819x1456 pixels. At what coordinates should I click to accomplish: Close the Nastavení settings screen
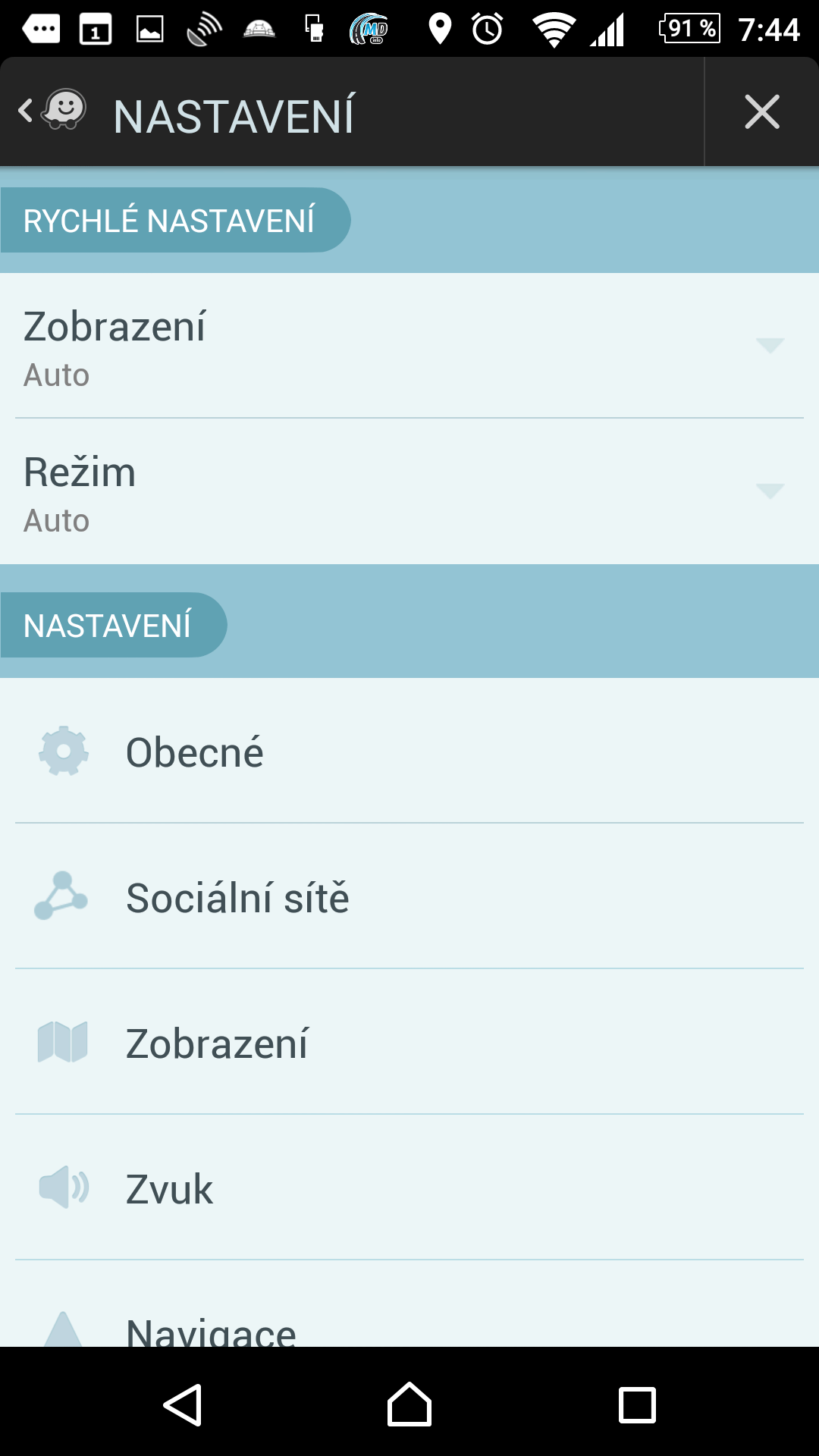point(761,112)
